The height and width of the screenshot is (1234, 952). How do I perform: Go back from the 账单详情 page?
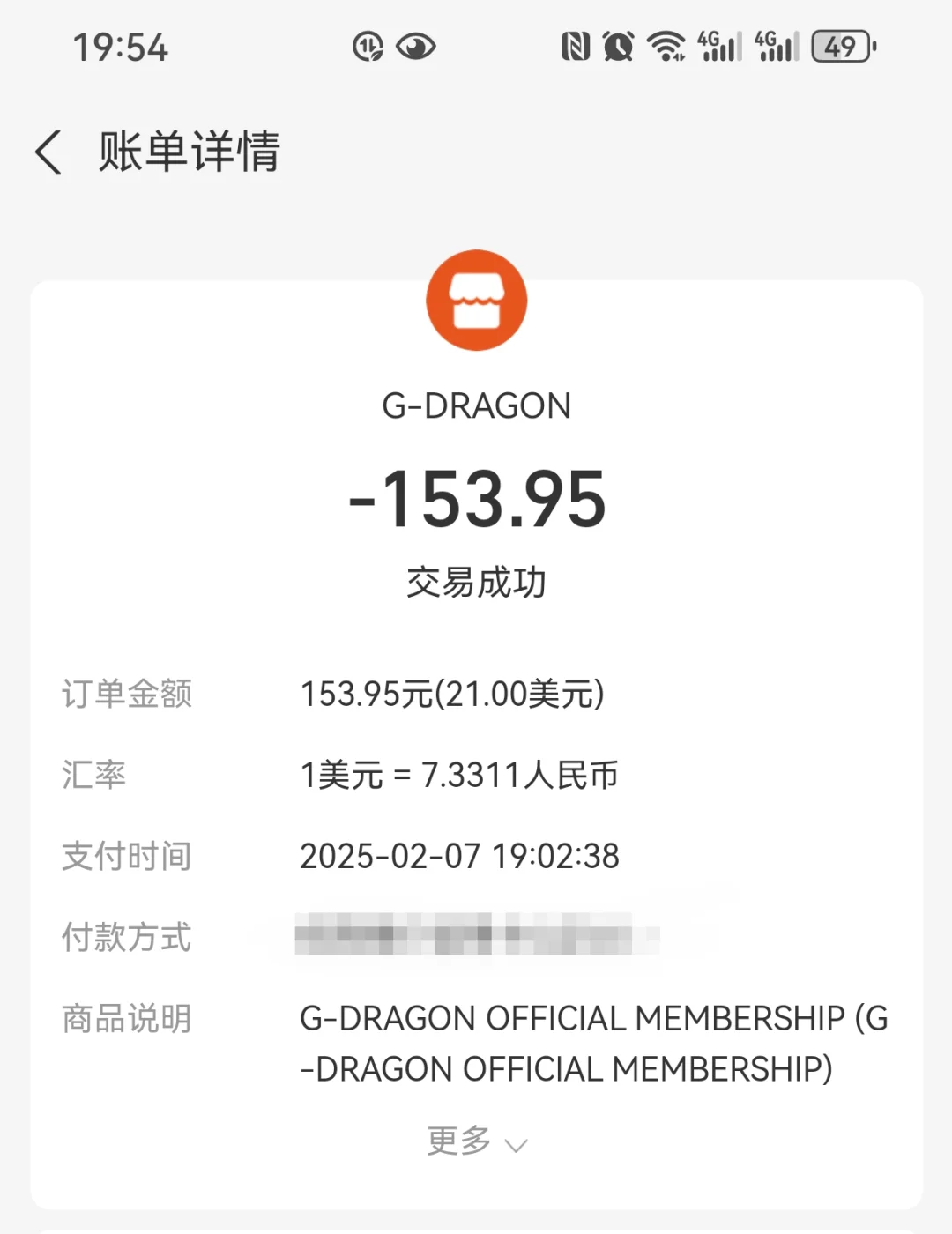49,152
